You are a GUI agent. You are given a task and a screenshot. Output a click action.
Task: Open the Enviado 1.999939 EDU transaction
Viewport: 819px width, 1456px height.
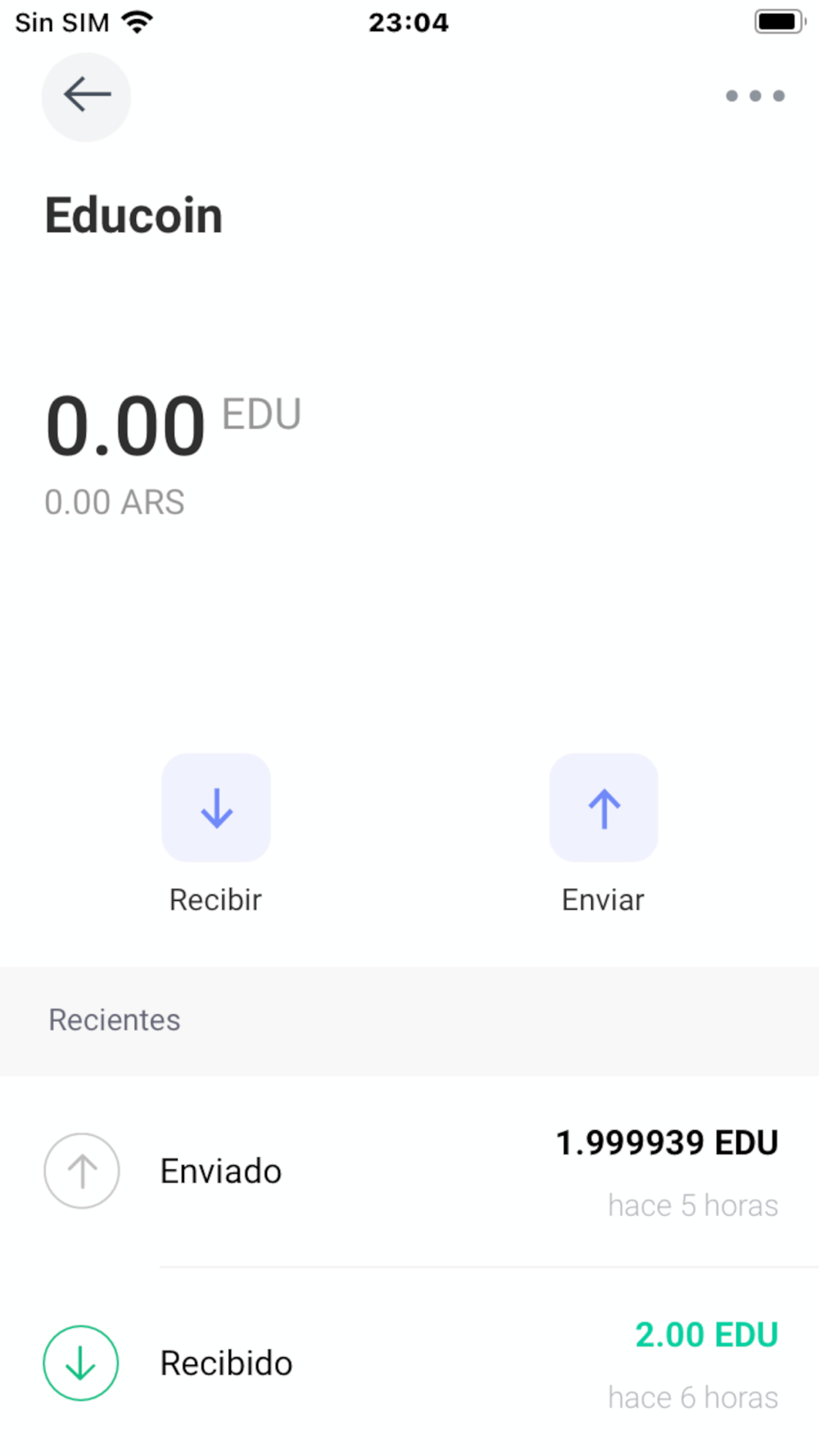click(409, 1172)
